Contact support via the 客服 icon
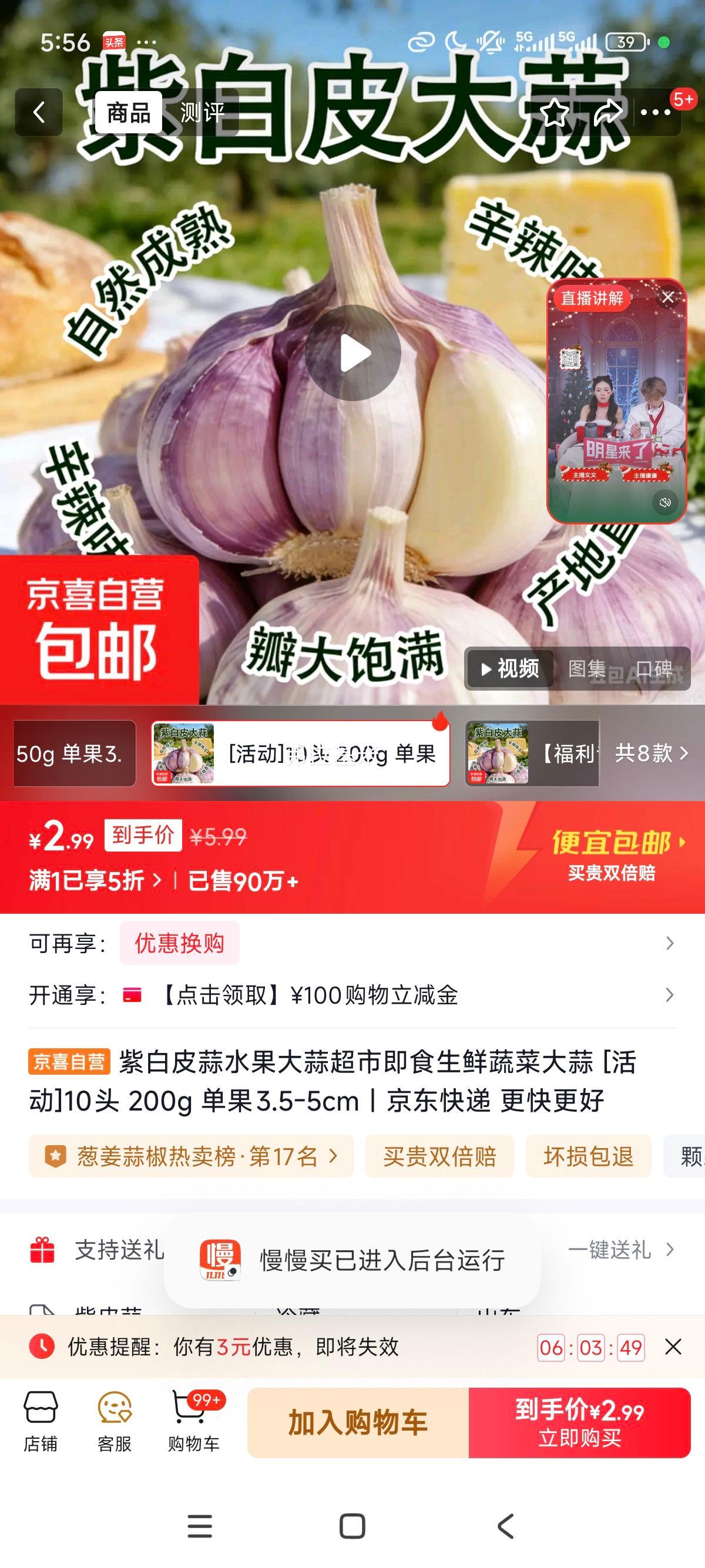Viewport: 705px width, 1568px height. tap(116, 1418)
